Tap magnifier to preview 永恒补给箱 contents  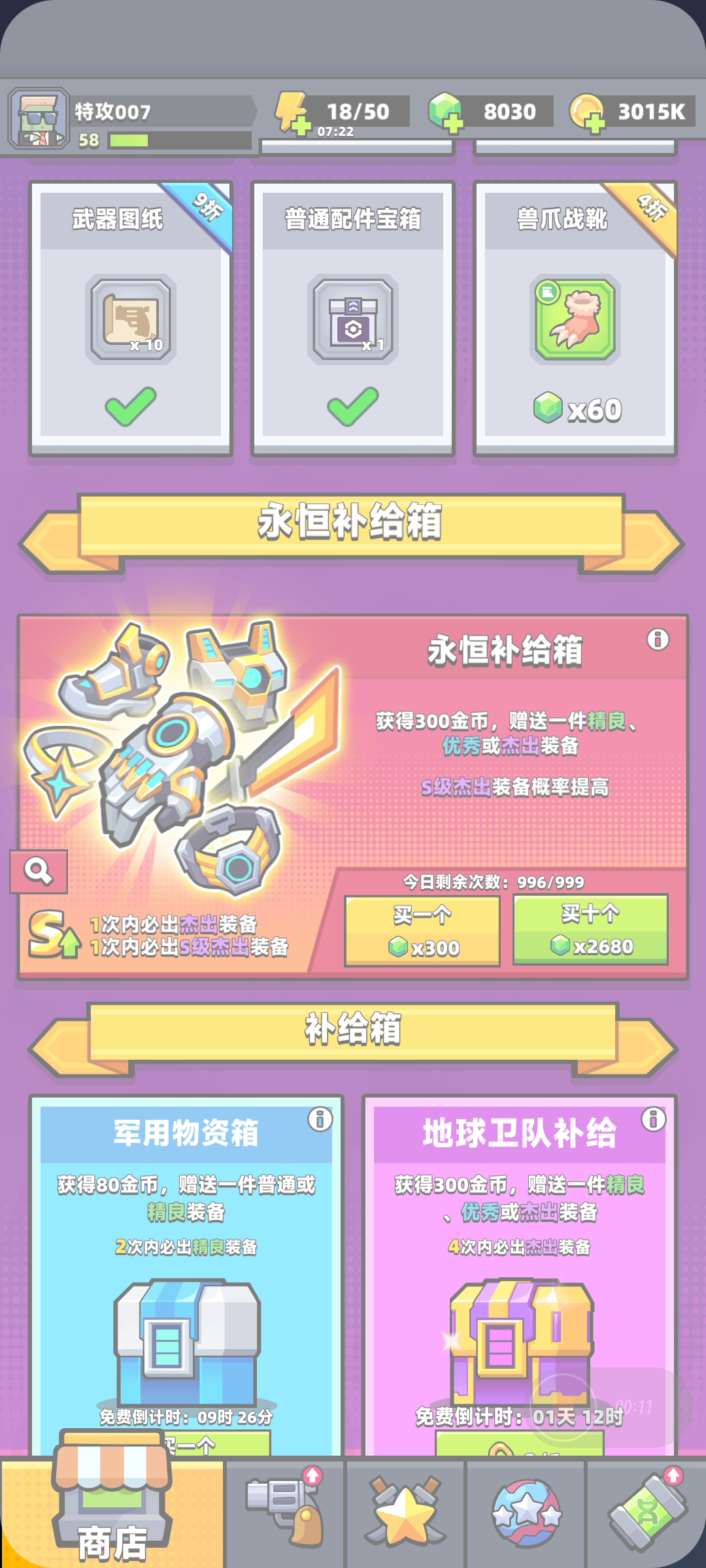pos(39,872)
